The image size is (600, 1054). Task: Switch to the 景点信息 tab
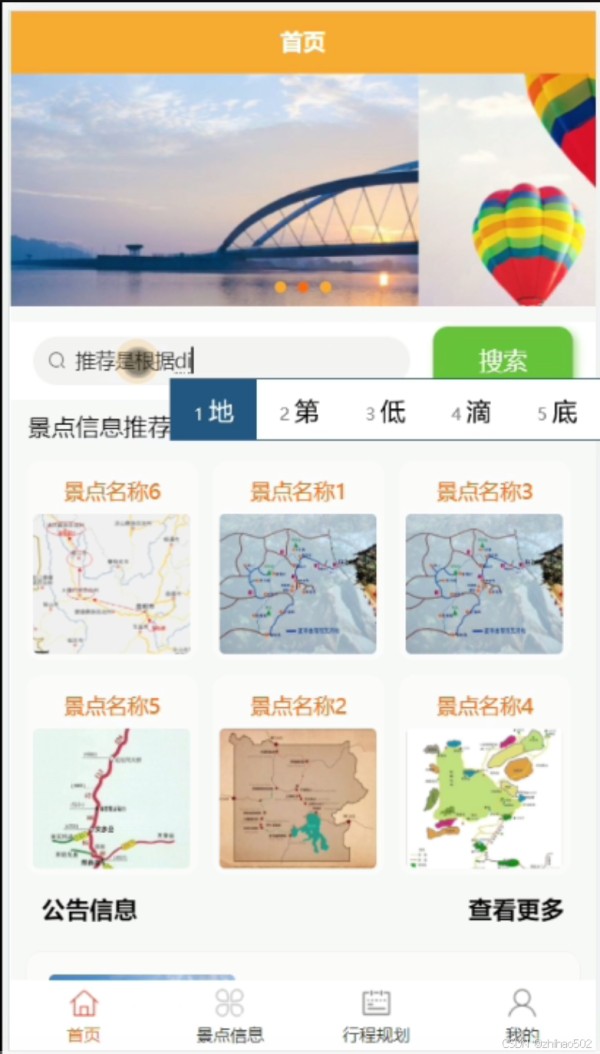click(230, 1014)
